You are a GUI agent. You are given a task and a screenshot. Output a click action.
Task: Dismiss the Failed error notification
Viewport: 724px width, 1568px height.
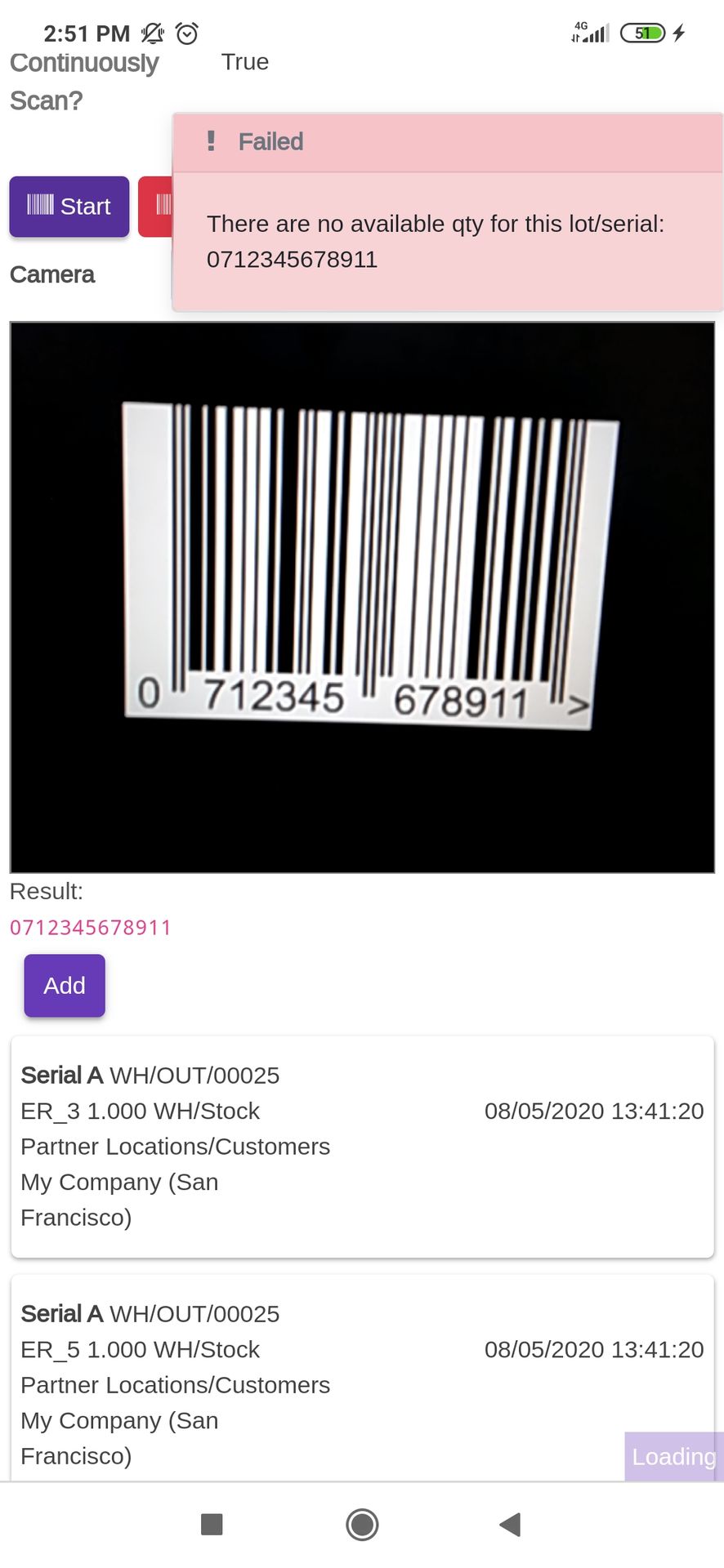point(448,212)
